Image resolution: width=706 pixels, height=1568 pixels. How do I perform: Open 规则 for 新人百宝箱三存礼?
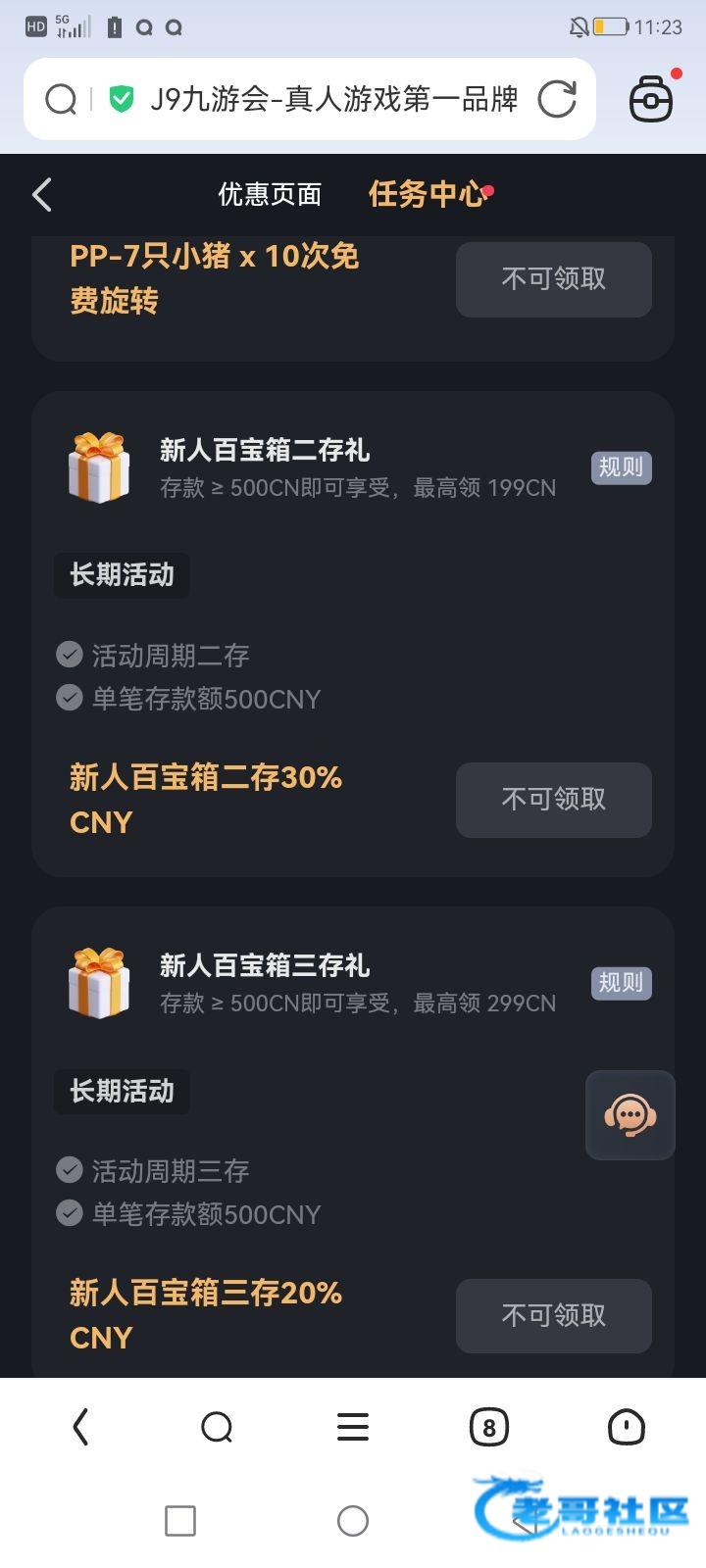point(621,983)
